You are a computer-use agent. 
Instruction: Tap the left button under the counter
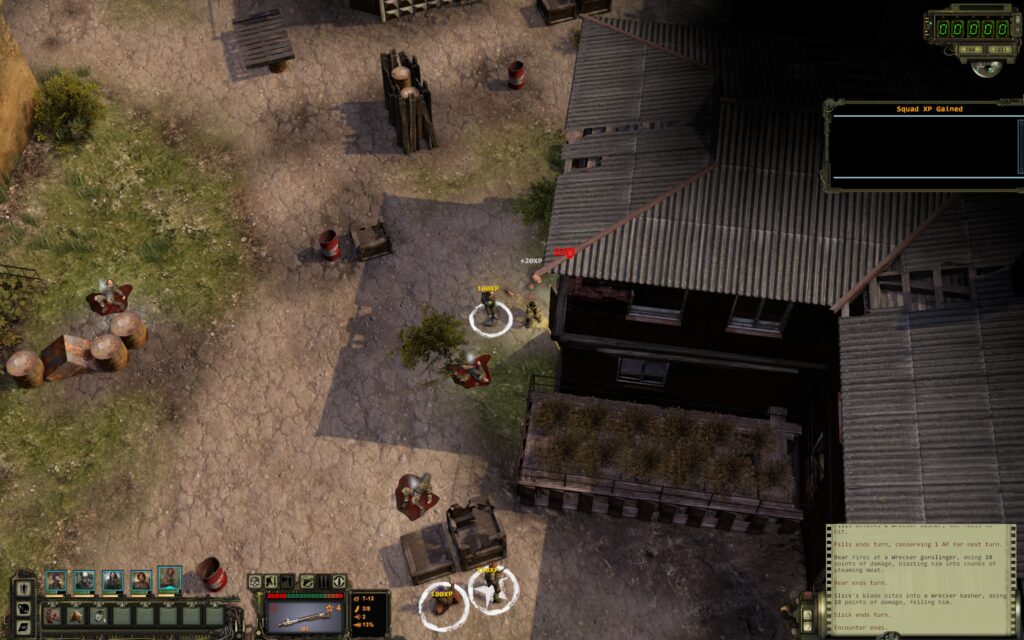pyautogui.click(x=971, y=50)
